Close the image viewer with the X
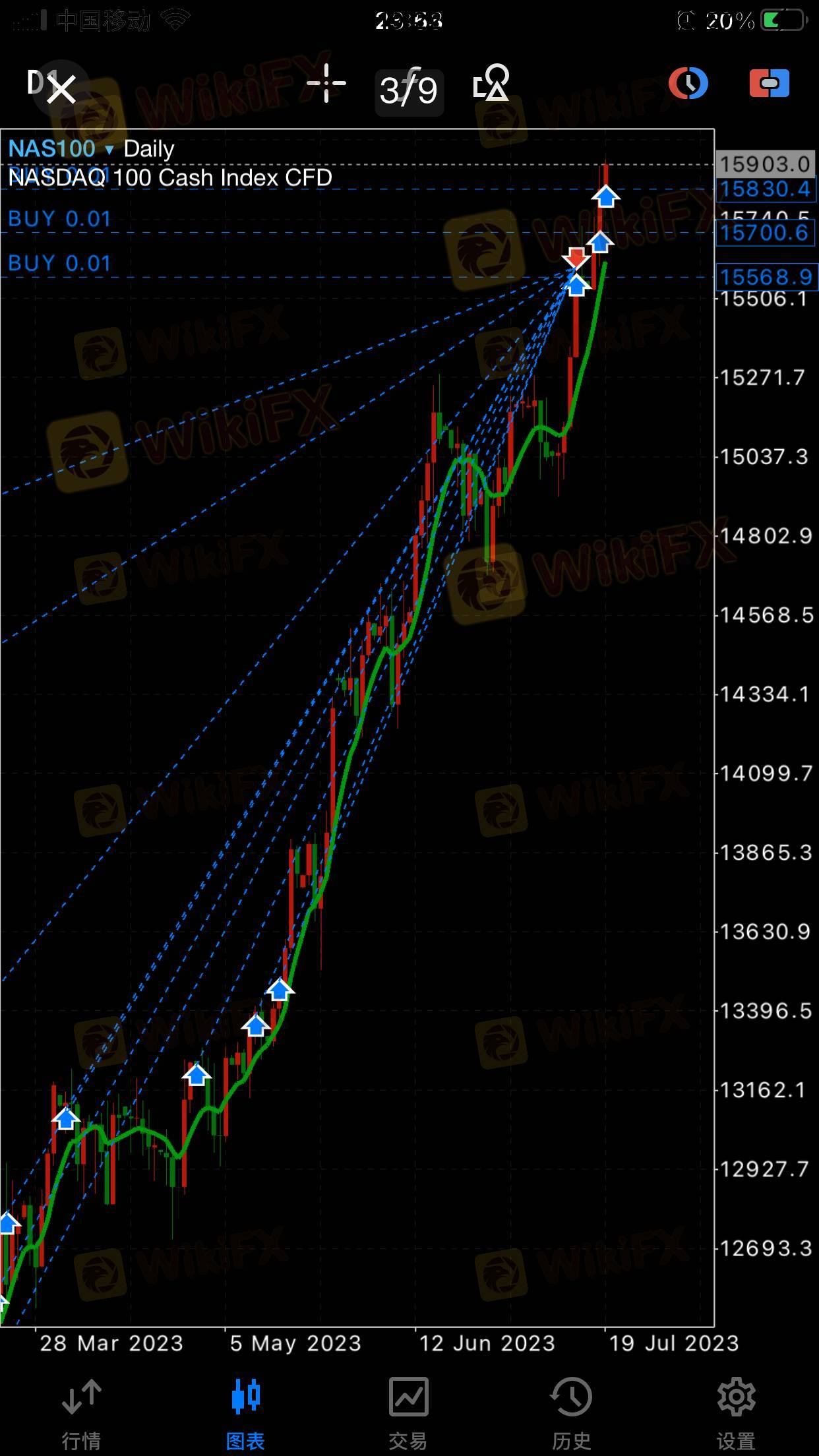 61,88
